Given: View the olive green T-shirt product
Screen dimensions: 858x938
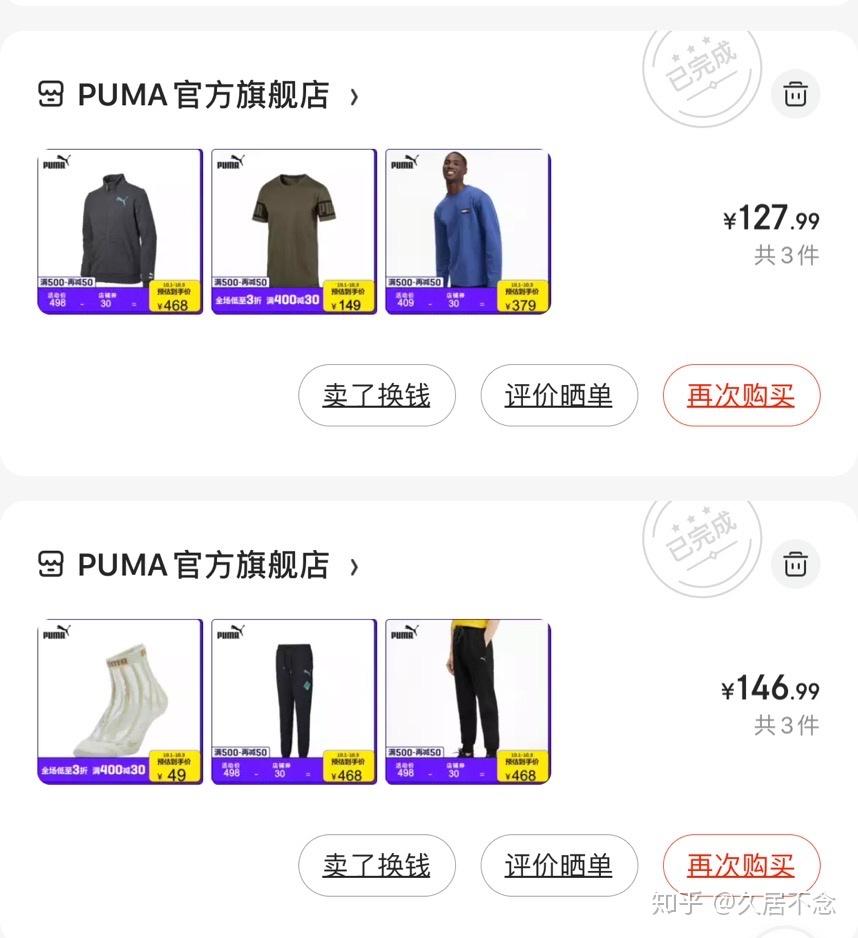Looking at the screenshot, I should click(x=294, y=232).
